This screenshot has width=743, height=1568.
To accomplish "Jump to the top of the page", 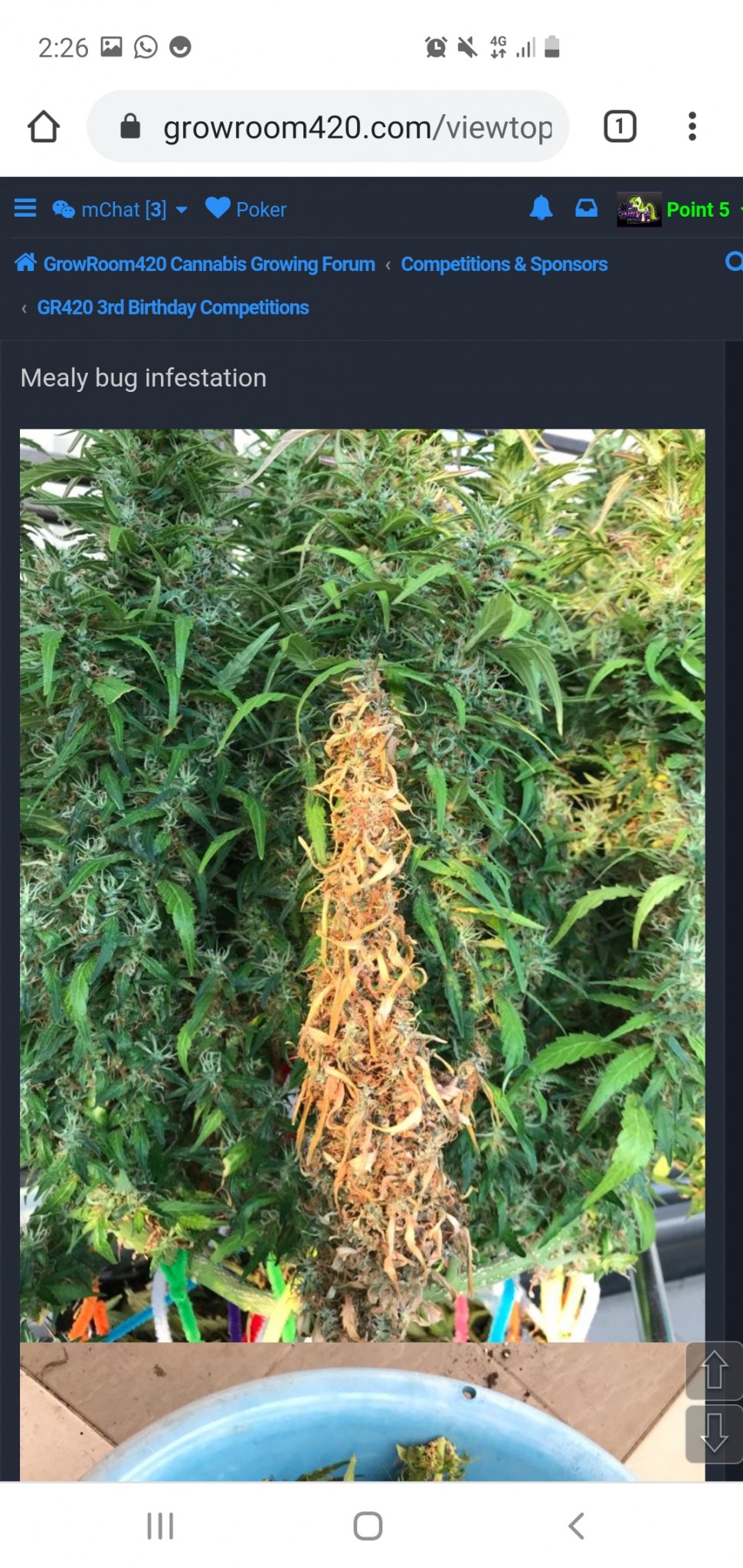I will coord(714,1370).
